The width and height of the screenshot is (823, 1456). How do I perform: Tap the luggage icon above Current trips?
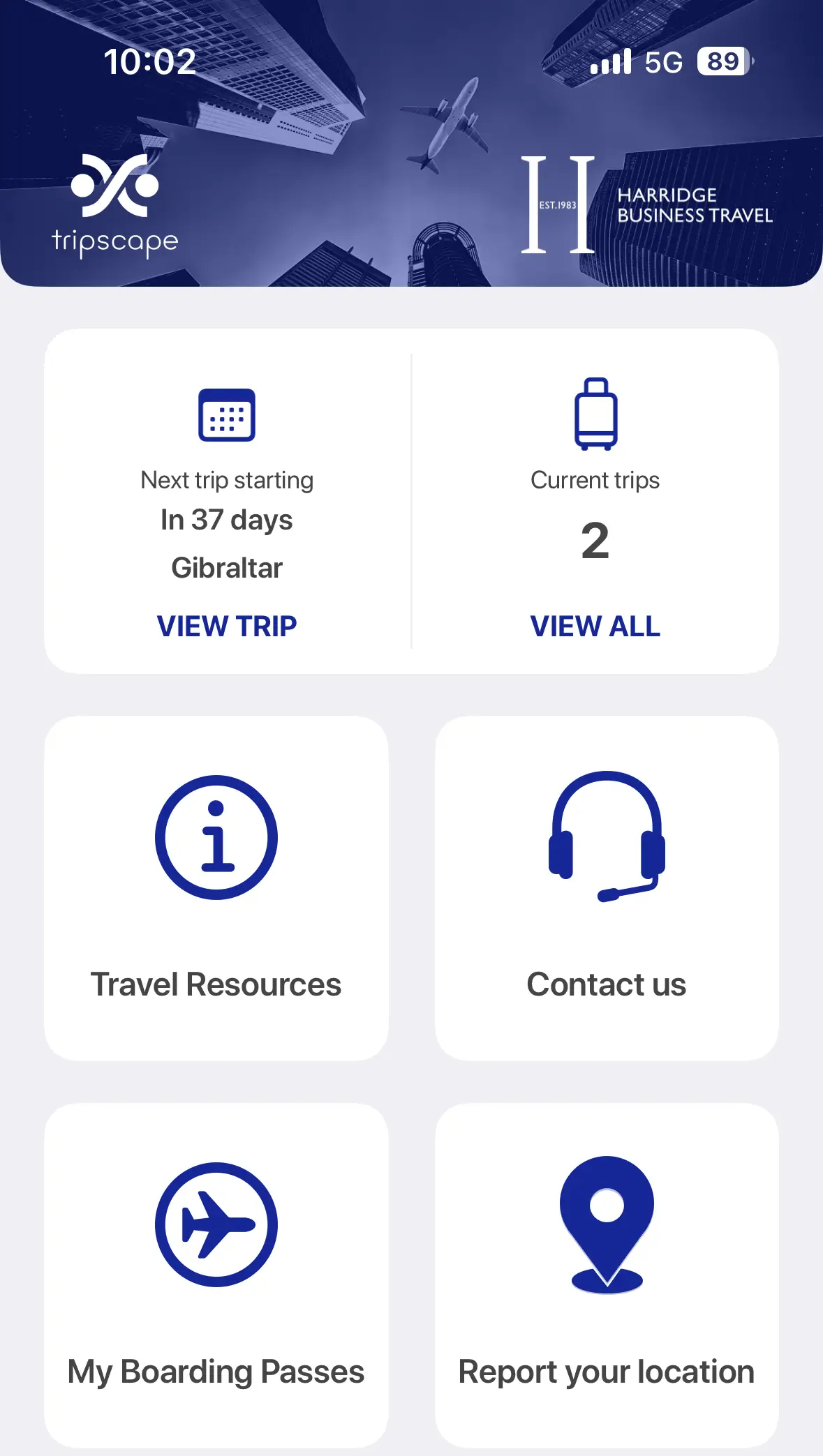(x=595, y=413)
